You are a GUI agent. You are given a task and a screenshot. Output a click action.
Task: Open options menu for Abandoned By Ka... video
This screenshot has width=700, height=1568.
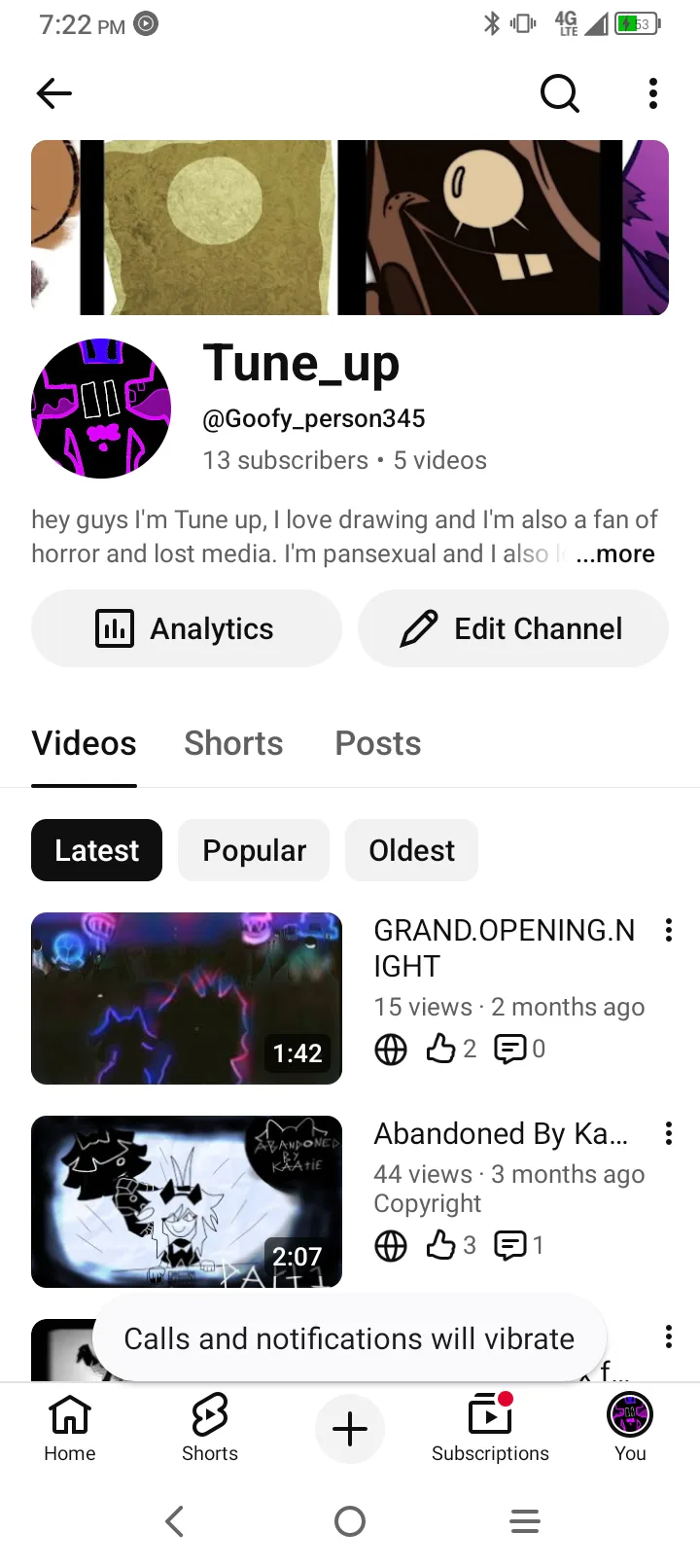(669, 1133)
